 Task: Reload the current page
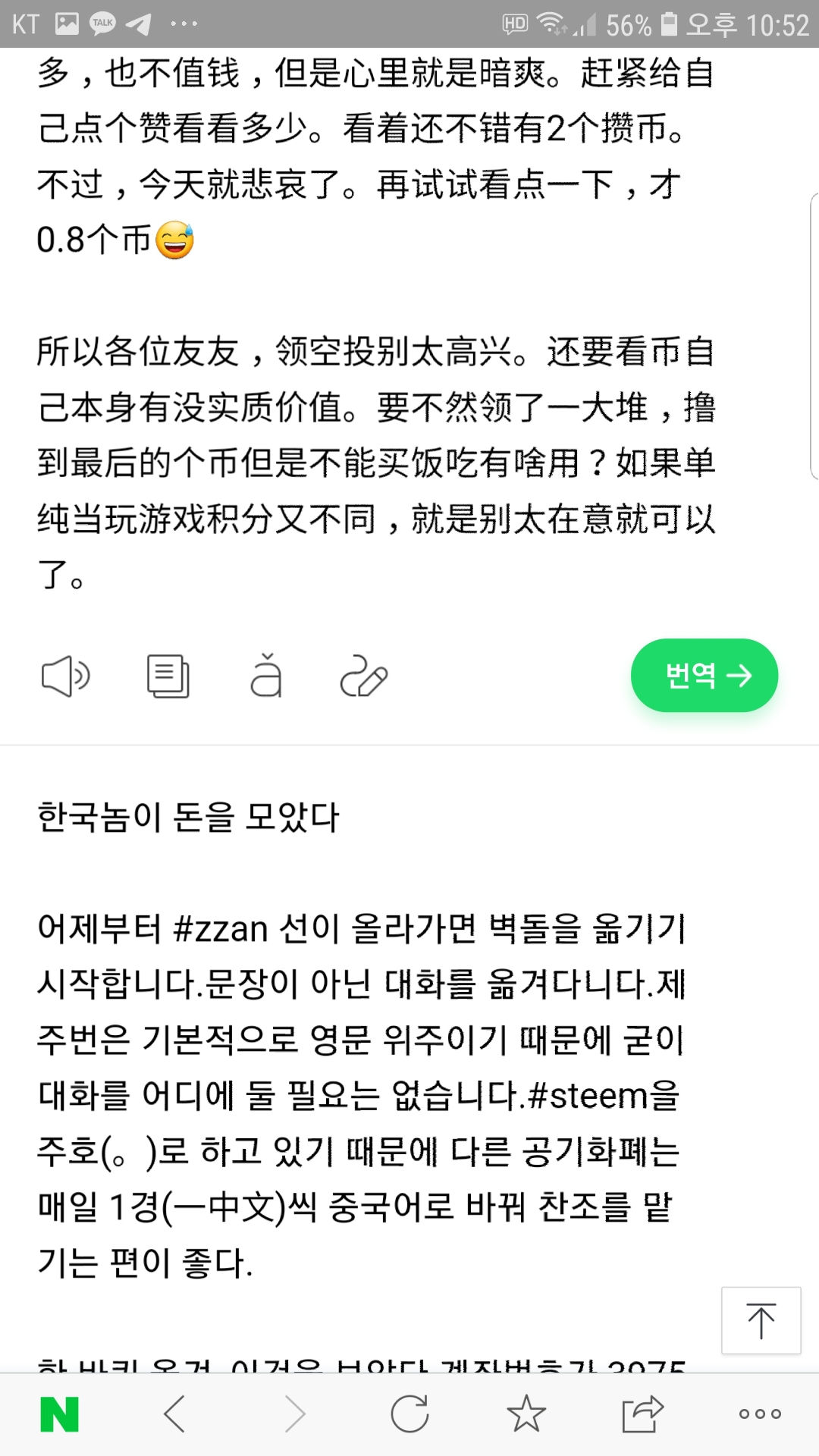pos(409,1414)
